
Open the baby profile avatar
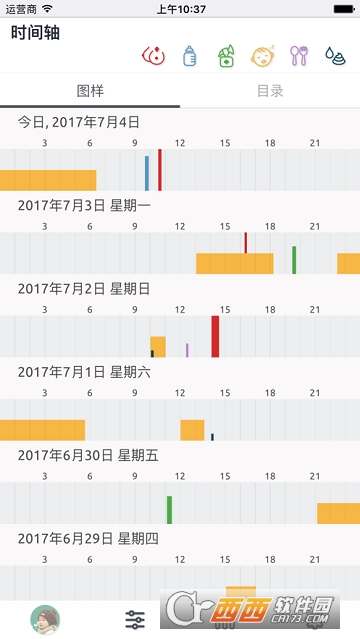pyautogui.click(x=45, y=620)
